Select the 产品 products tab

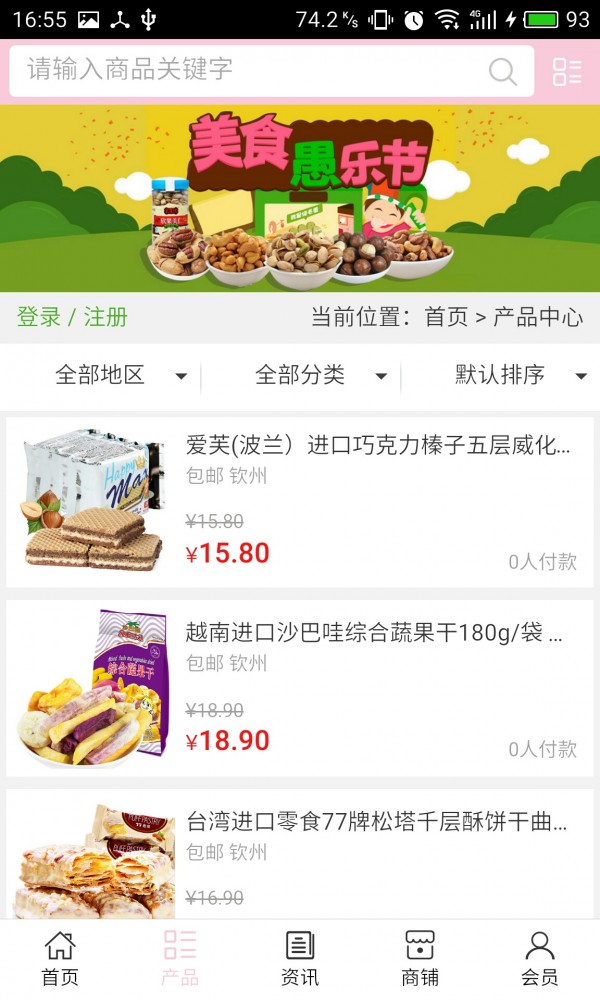pyautogui.click(x=180, y=958)
